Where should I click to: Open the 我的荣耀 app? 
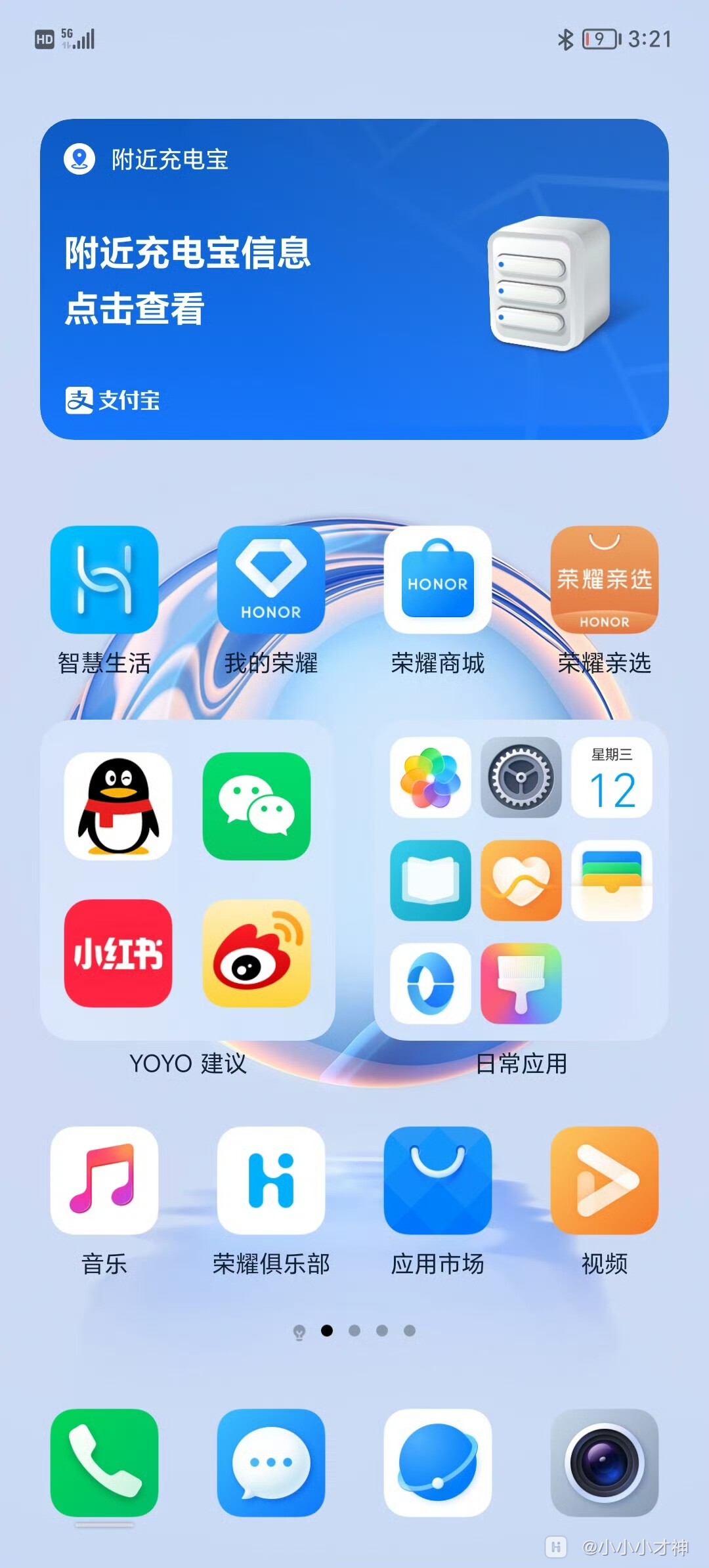point(271,580)
